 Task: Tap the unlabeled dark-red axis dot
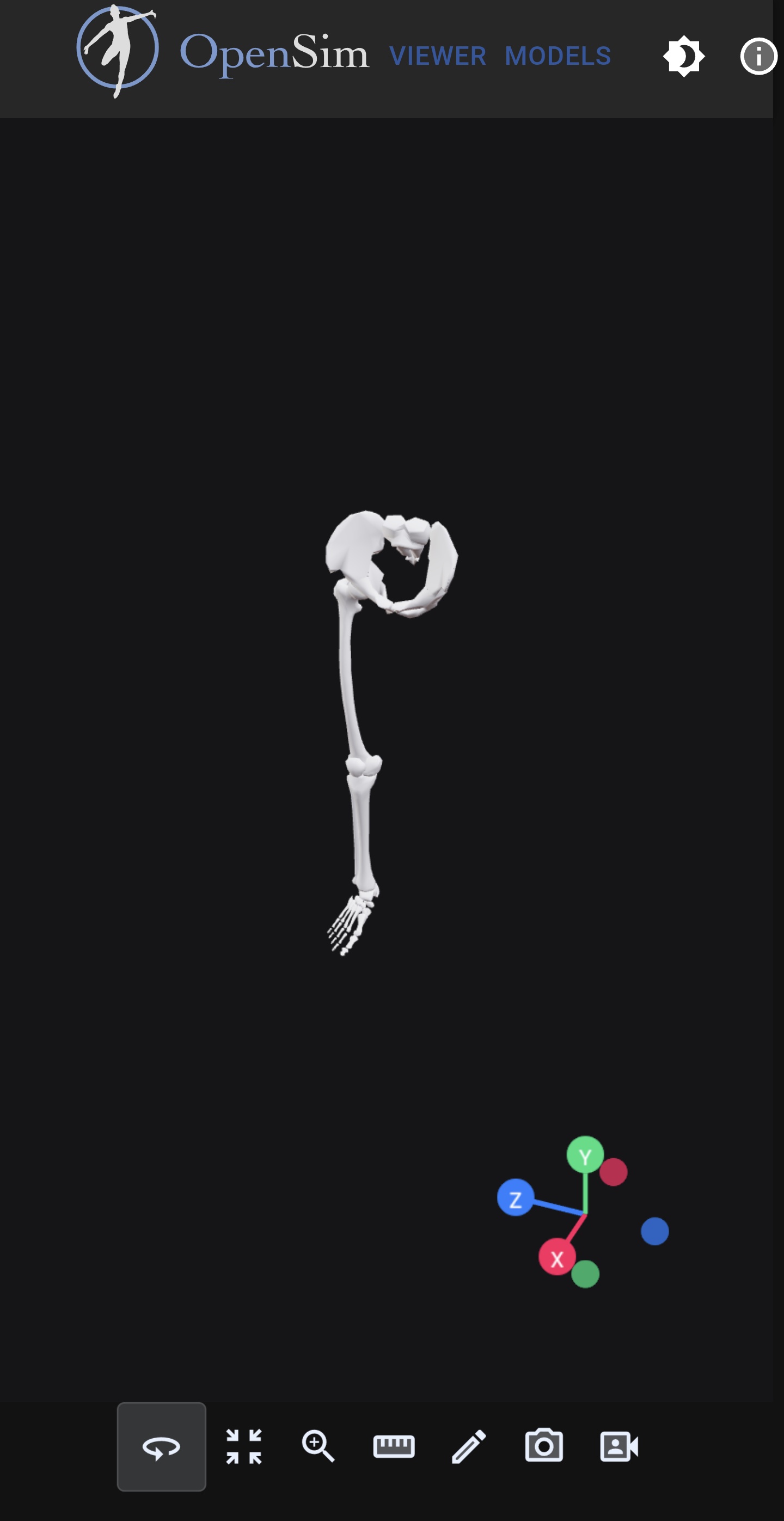(x=614, y=1172)
